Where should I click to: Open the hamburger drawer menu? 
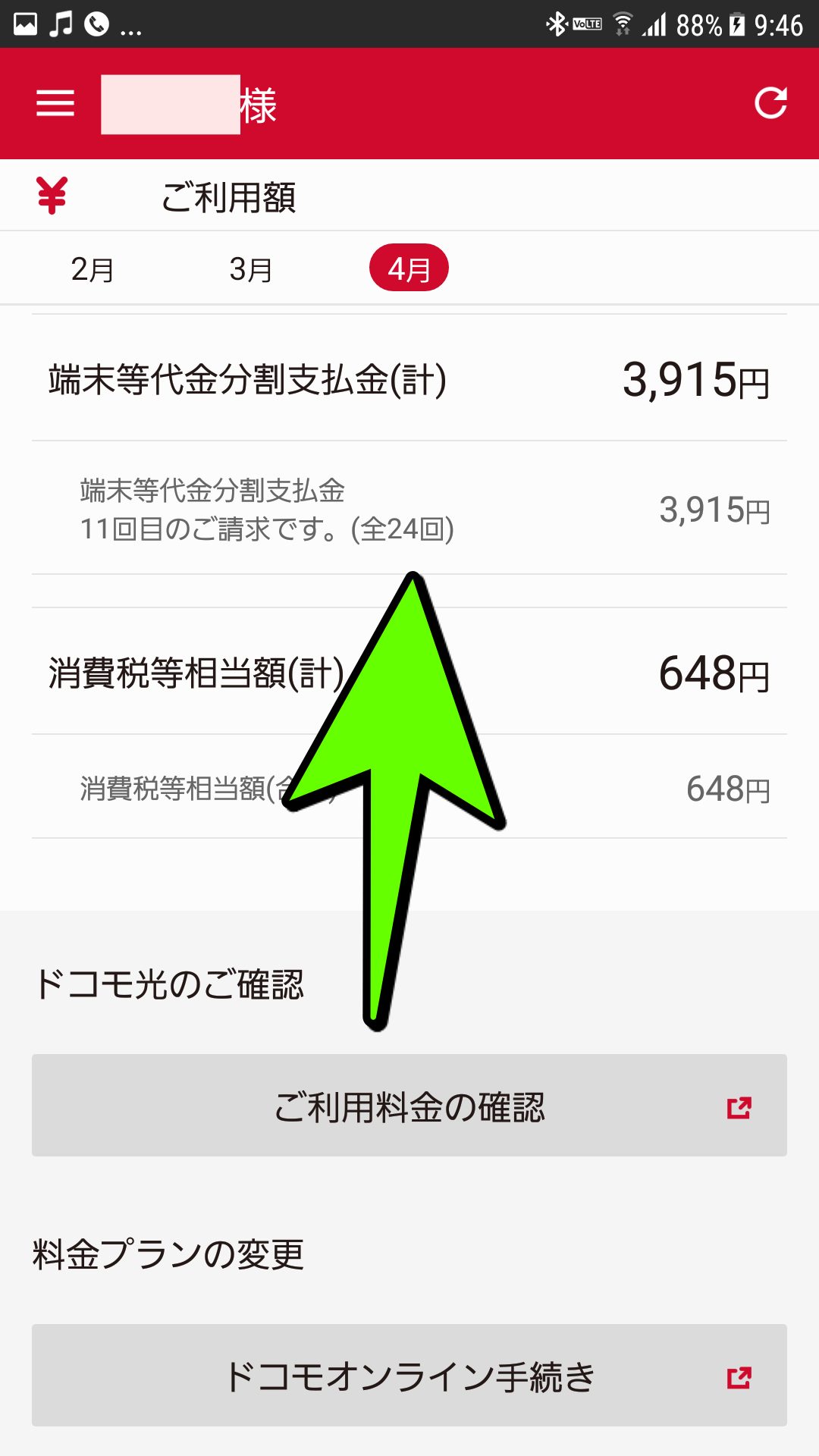[55, 103]
